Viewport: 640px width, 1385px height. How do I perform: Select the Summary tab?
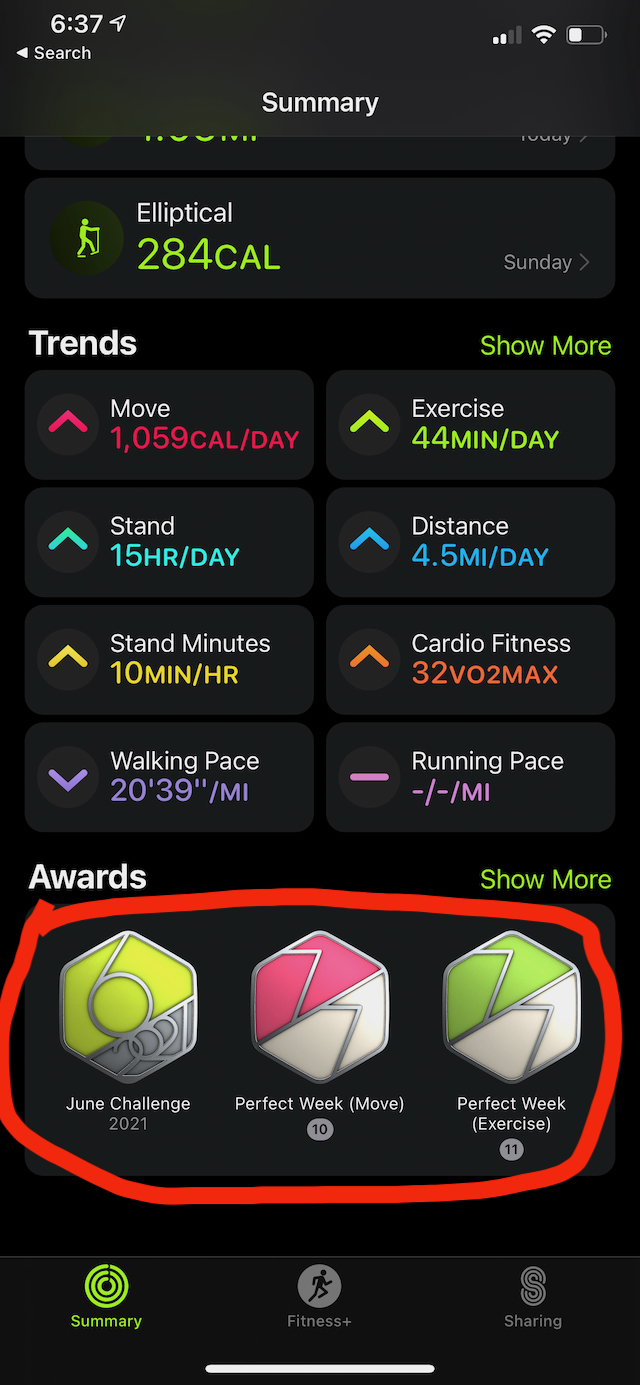[x=106, y=1296]
